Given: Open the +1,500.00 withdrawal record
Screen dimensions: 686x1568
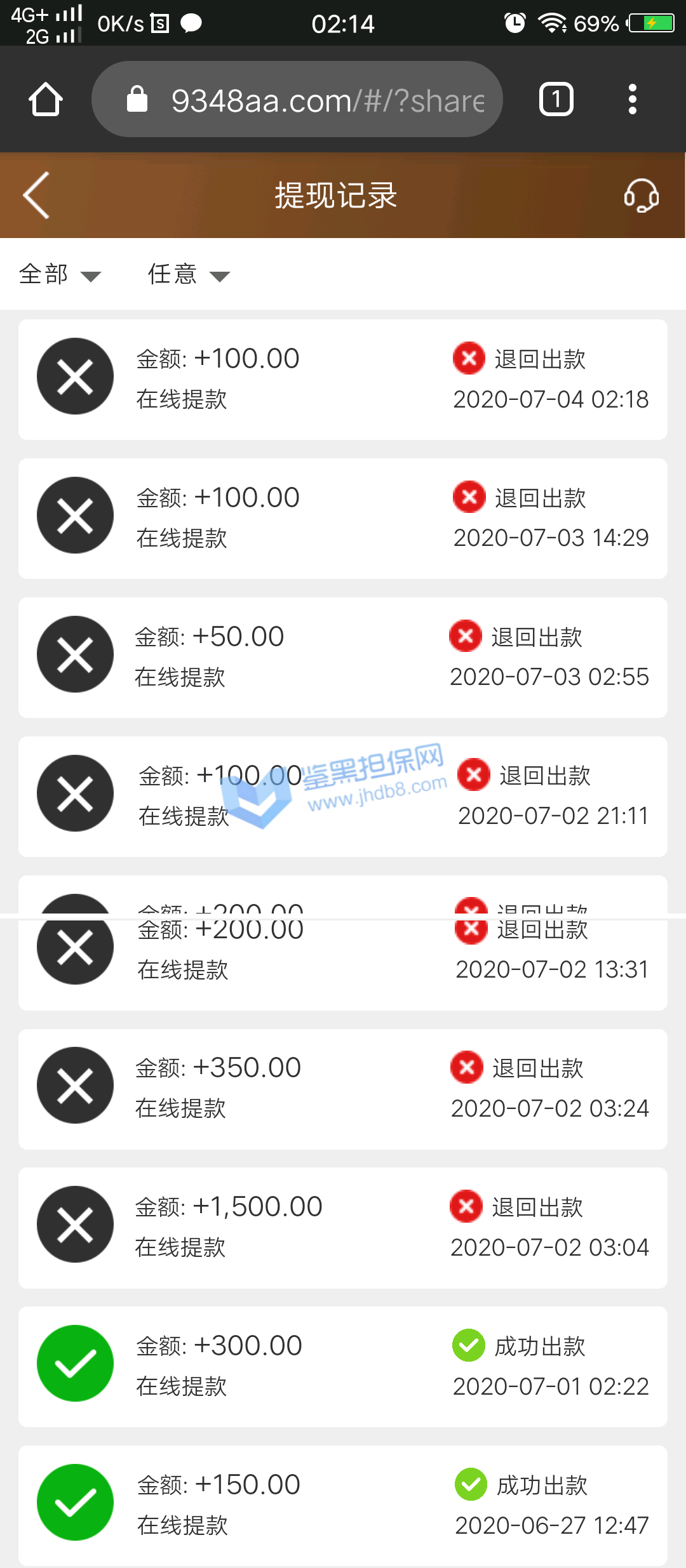Looking at the screenshot, I should pyautogui.click(x=343, y=1227).
